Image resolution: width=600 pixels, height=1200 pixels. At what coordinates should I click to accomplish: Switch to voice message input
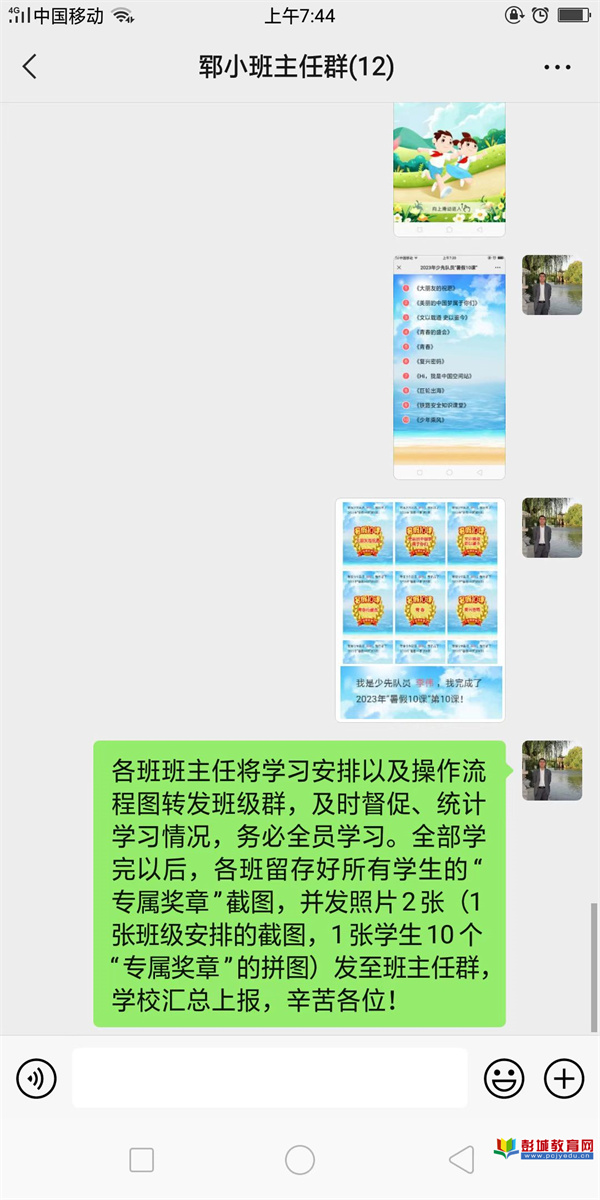click(37, 1078)
